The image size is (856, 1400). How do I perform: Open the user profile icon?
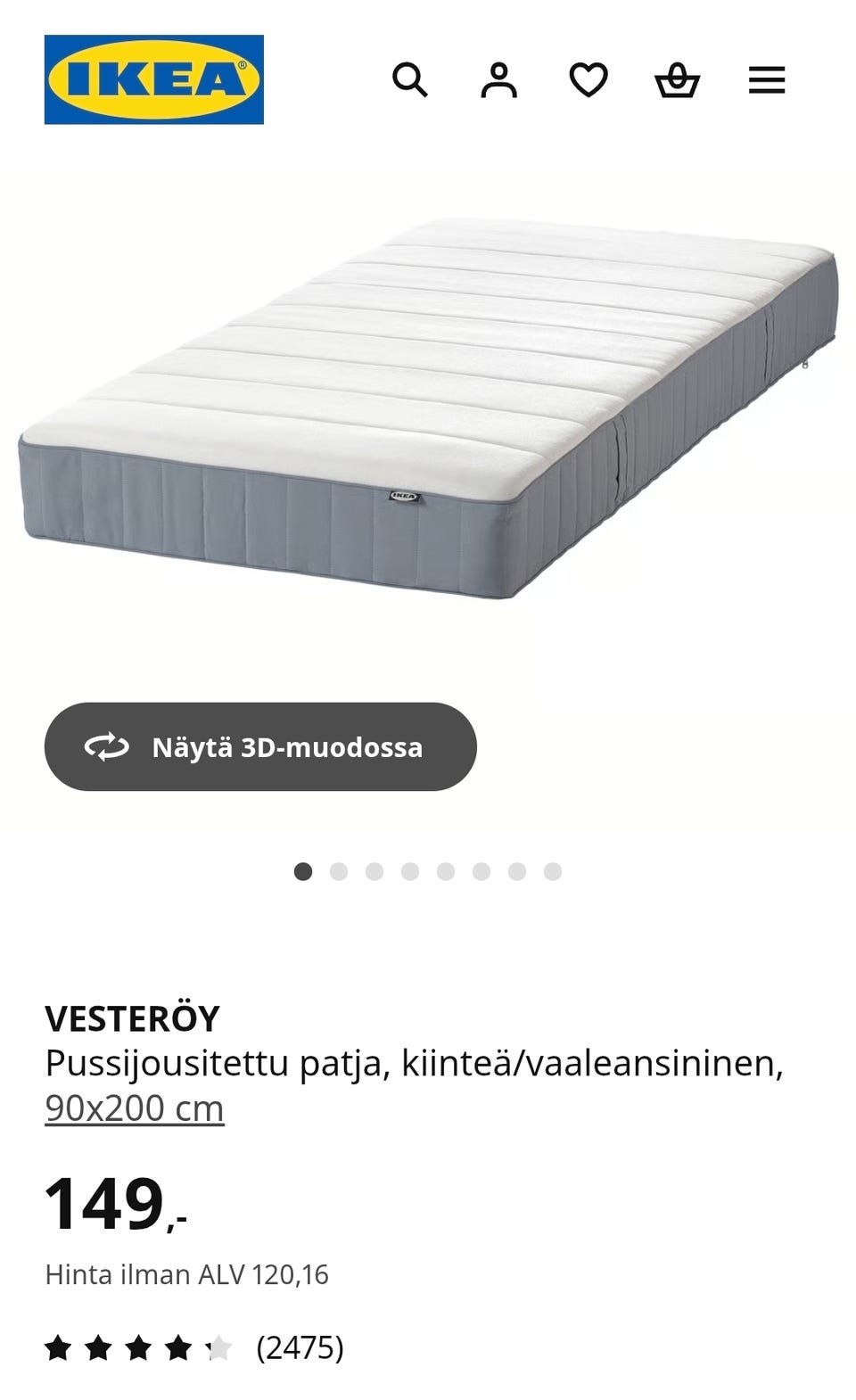click(500, 81)
